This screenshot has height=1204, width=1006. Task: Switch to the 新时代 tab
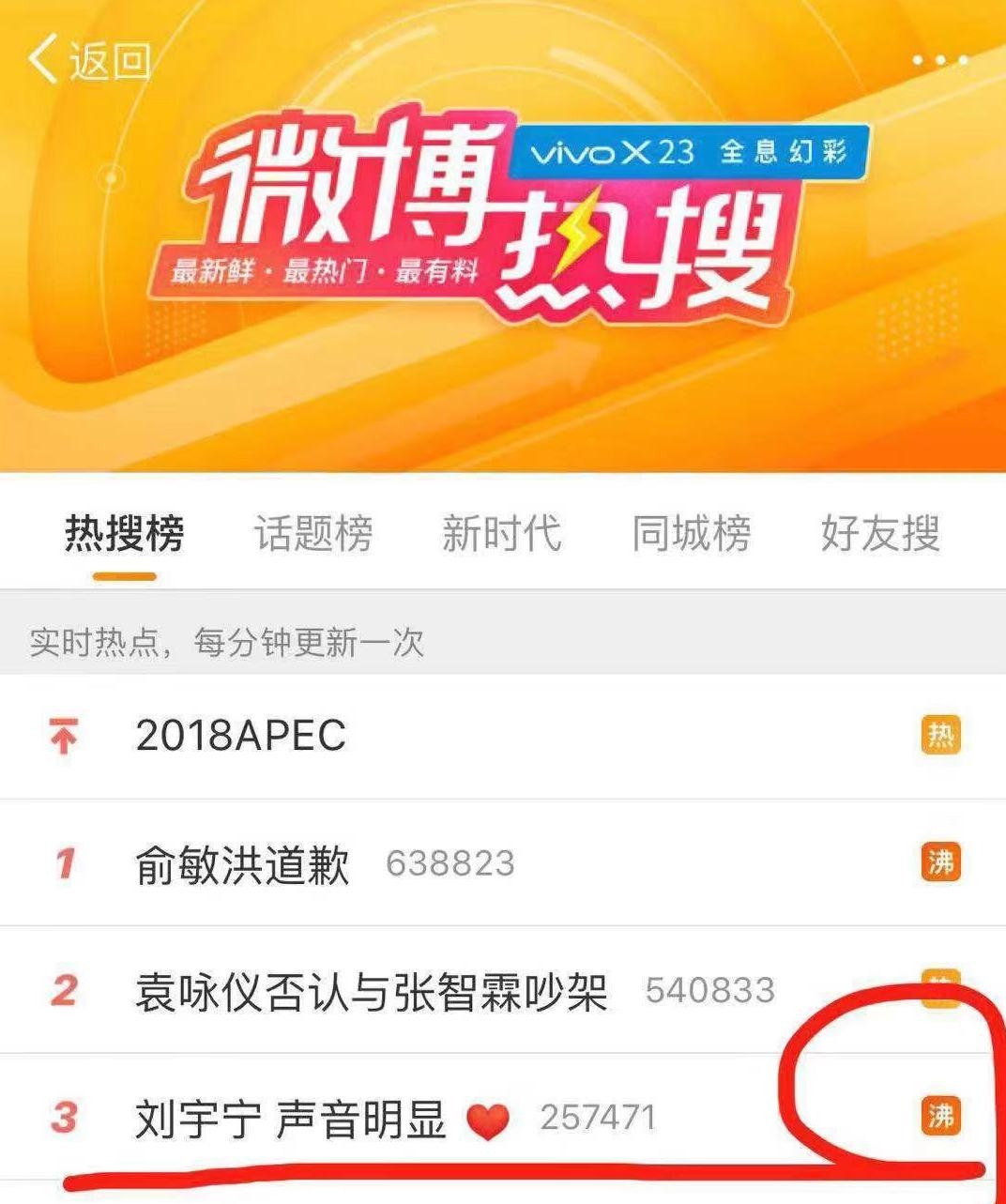502,534
